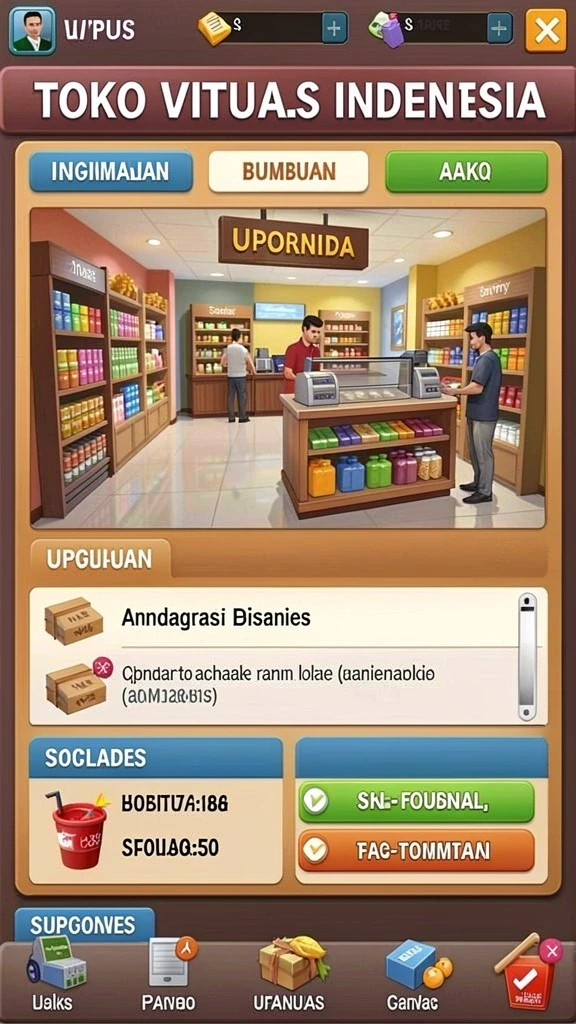Switch to the INGIIMAIJAN tab

click(x=110, y=172)
